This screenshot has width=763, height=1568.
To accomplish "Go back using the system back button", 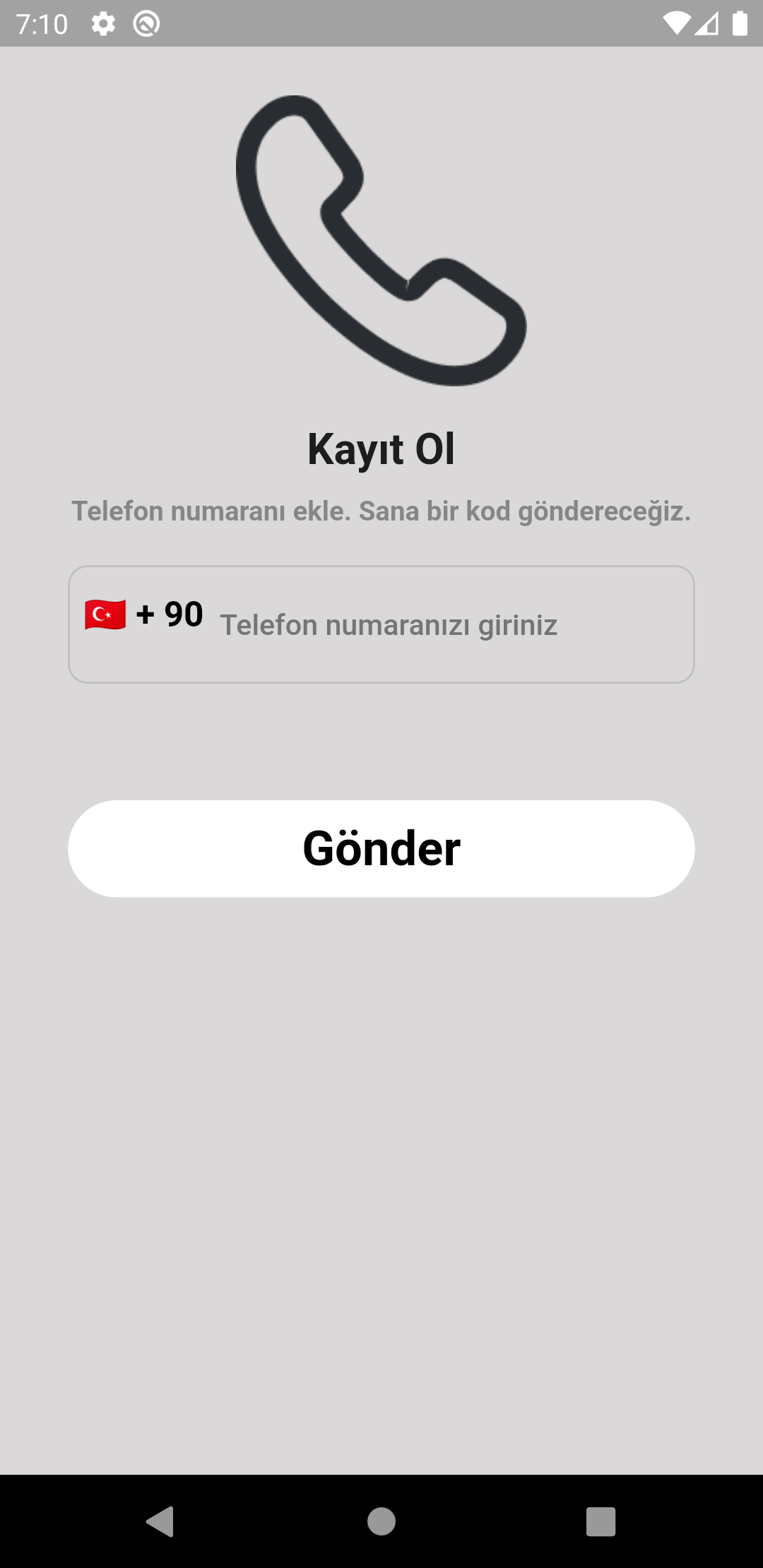I will click(160, 1521).
